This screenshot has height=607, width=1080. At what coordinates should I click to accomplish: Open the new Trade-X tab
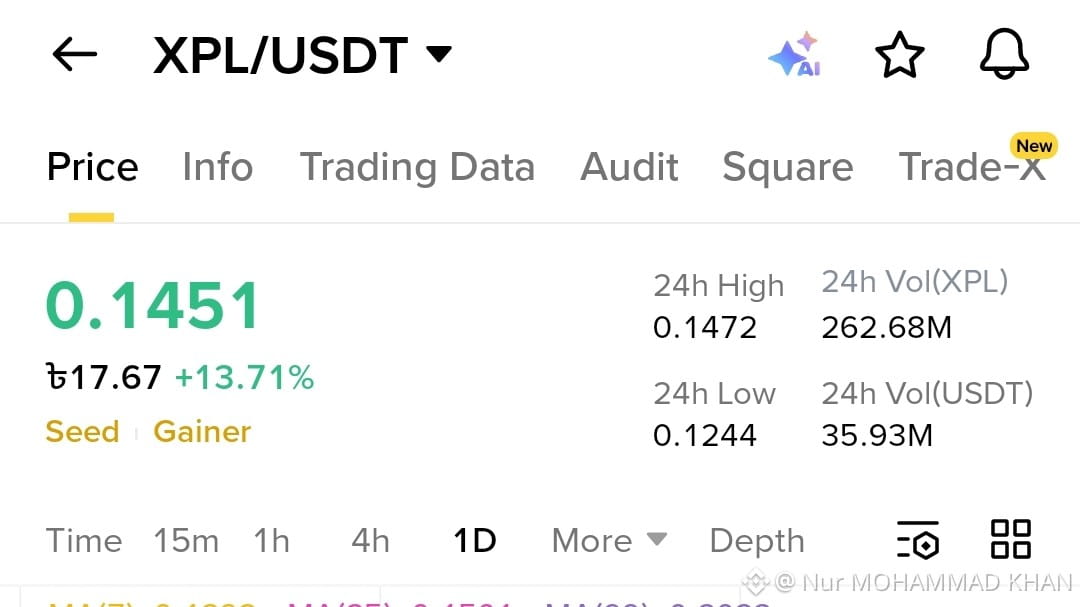pyautogui.click(x=973, y=167)
